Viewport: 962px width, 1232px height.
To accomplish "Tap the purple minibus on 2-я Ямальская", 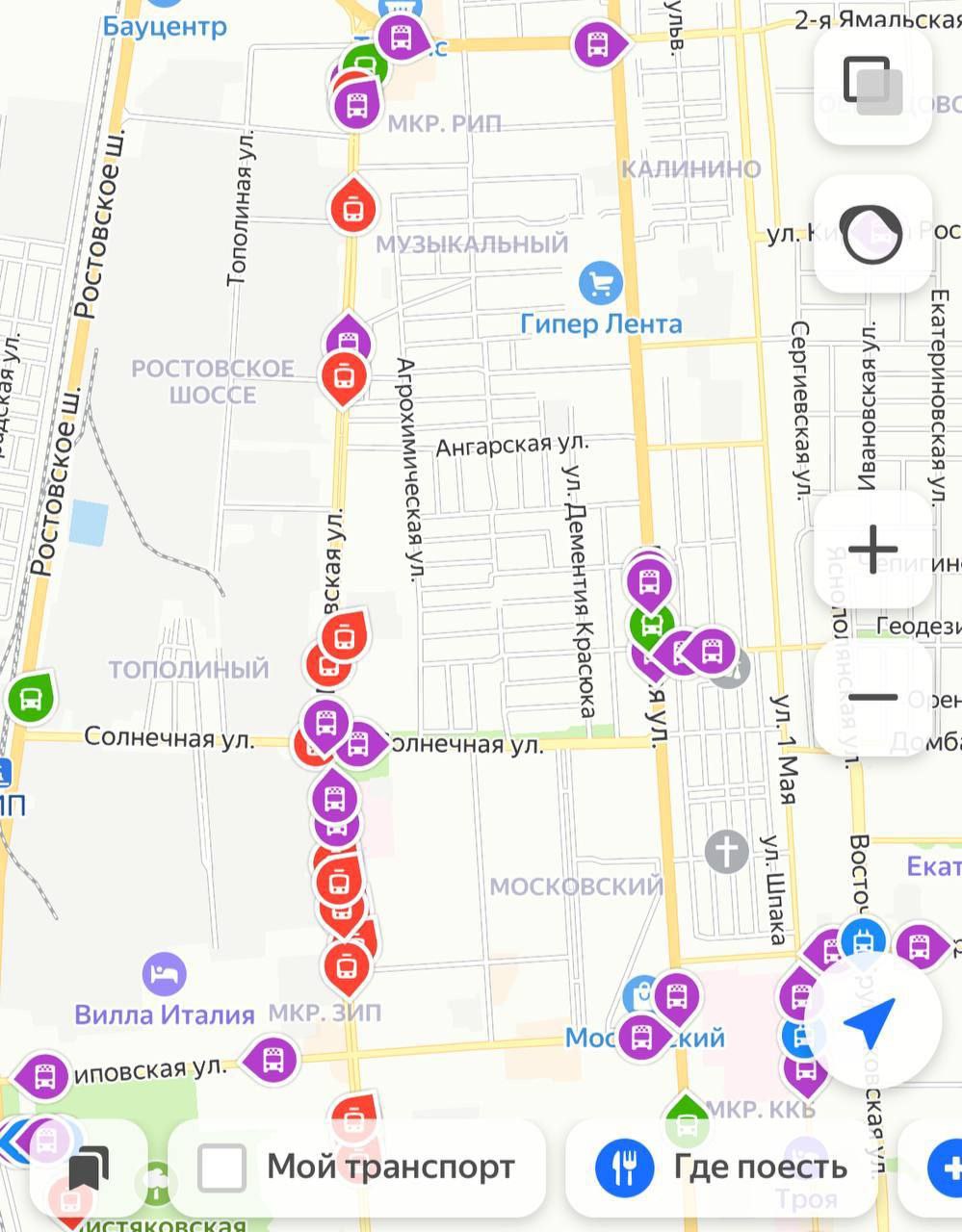I will click(x=598, y=43).
